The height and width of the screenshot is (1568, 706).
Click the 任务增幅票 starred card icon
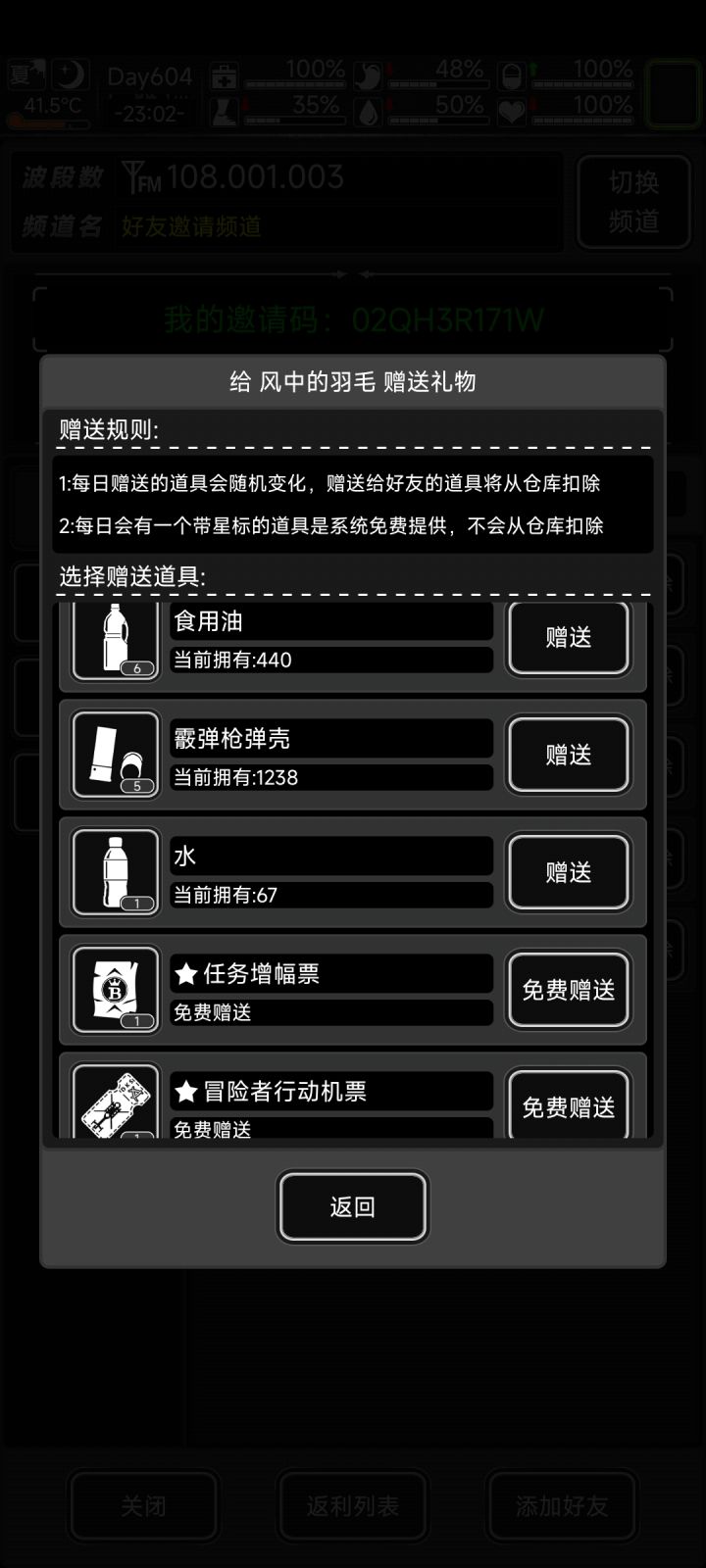tap(115, 989)
